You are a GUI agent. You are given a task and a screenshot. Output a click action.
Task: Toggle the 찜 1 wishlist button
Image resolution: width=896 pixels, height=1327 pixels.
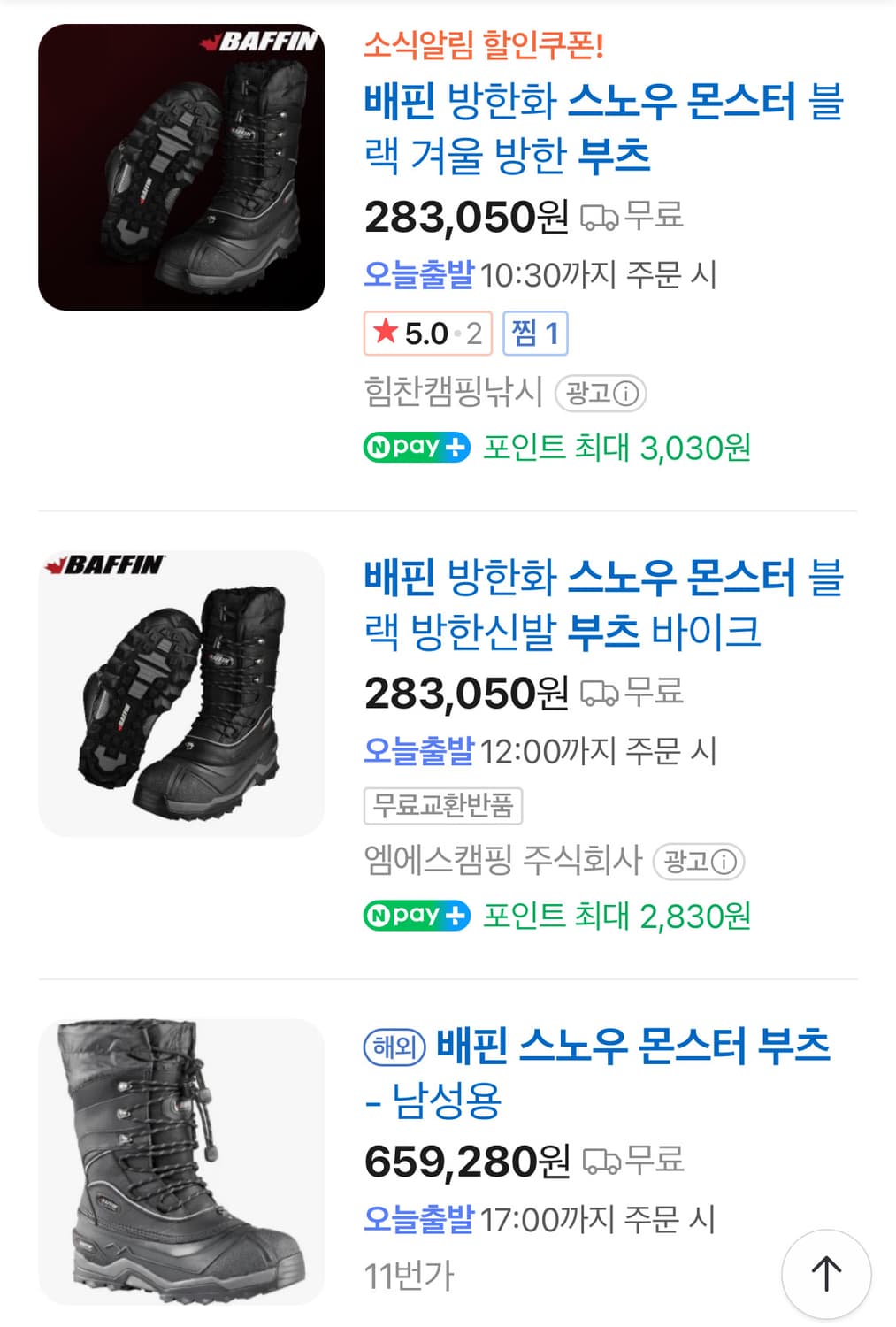(x=536, y=334)
